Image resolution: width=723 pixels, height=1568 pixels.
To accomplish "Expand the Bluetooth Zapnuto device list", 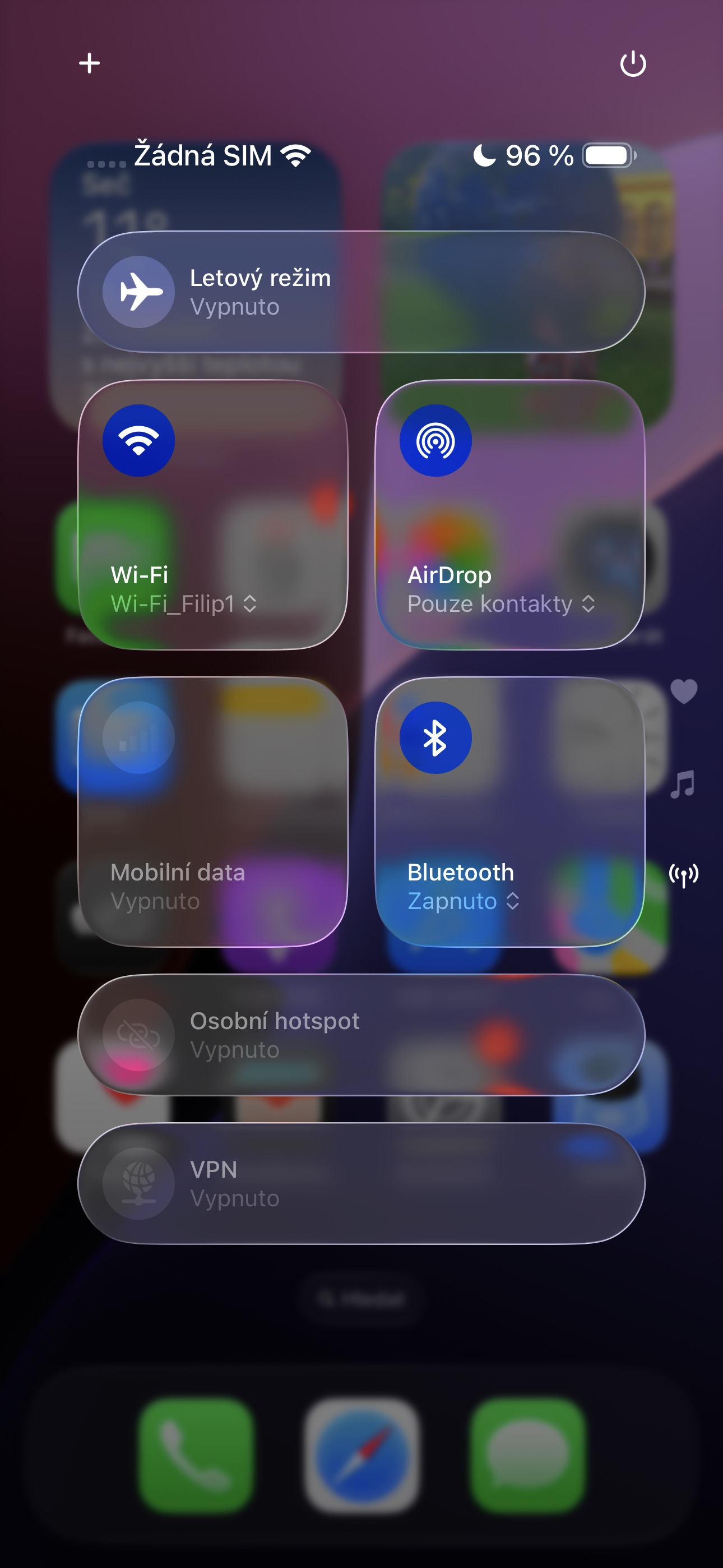I will 463,900.
